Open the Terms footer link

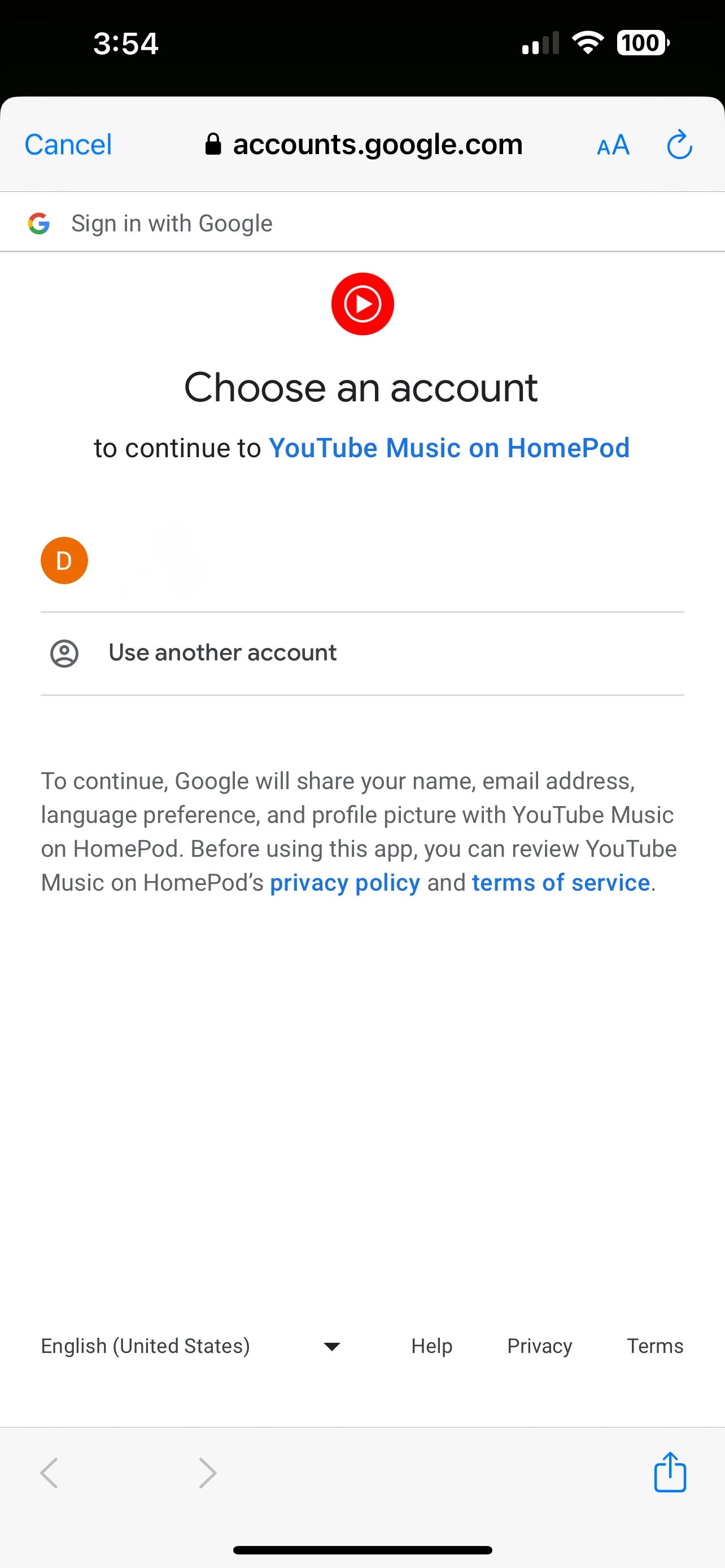tap(655, 1346)
